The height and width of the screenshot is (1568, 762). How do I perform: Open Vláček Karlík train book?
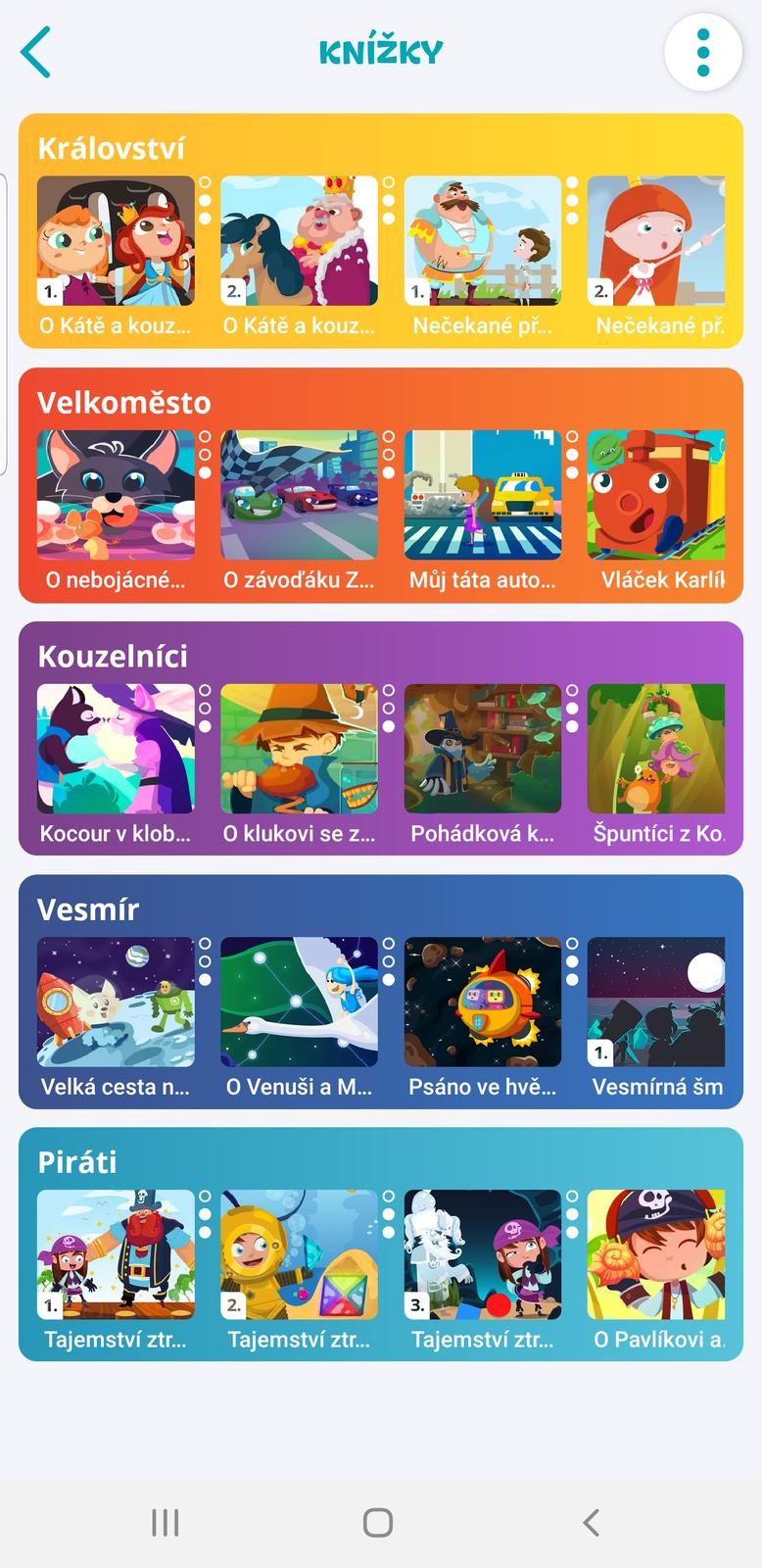pyautogui.click(x=656, y=495)
